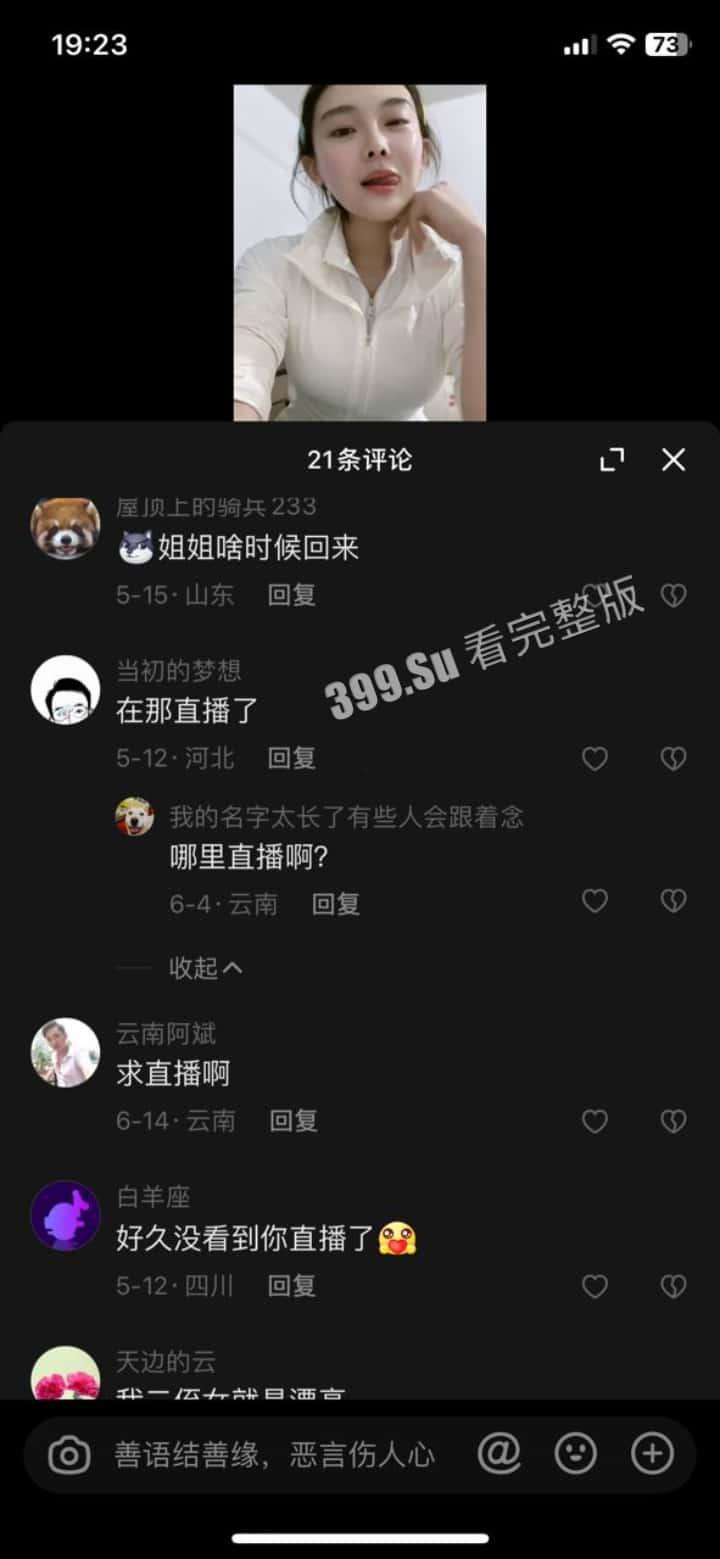Reply to 屋顶上的骑兵 233's comment
This screenshot has height=1559, width=720.
click(x=292, y=595)
